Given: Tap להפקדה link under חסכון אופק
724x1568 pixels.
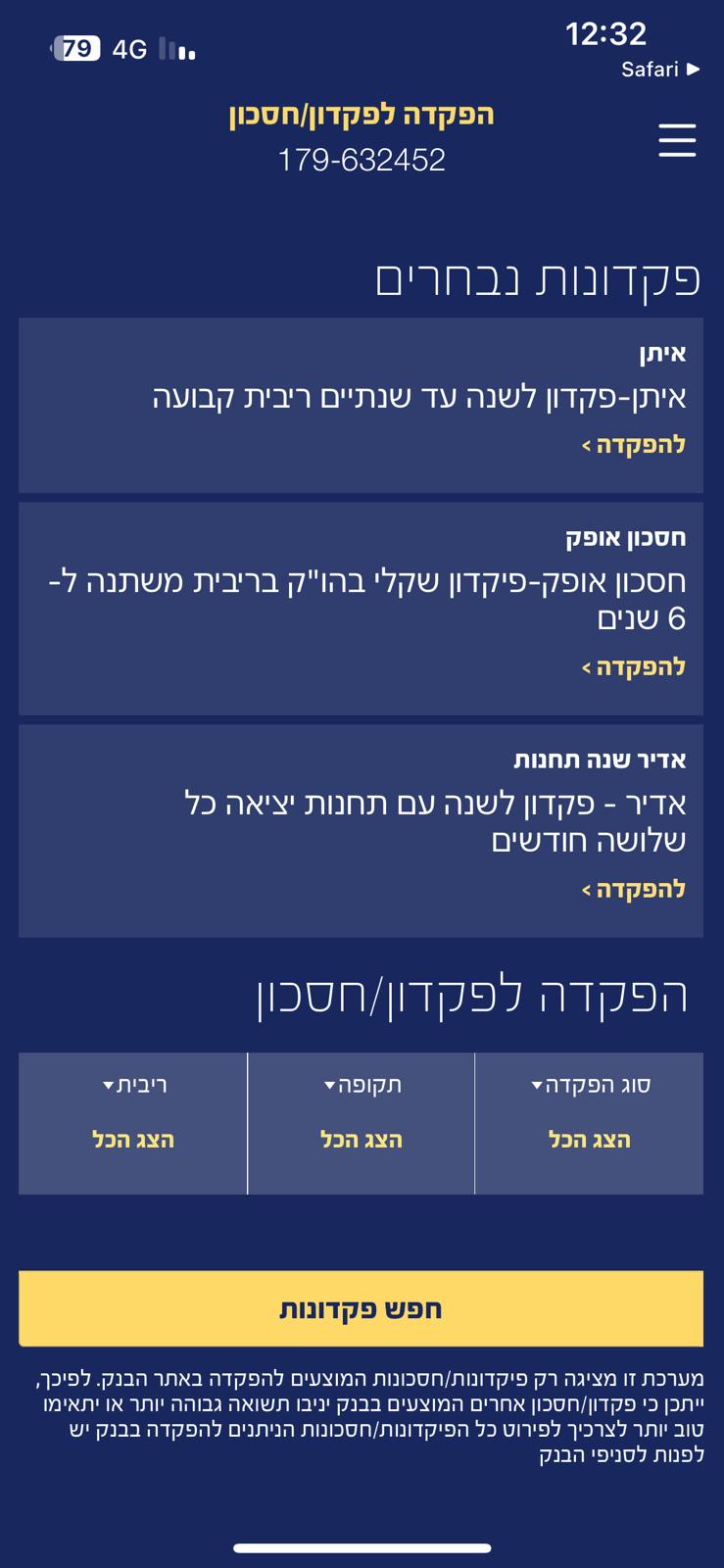Looking at the screenshot, I should pos(634,667).
